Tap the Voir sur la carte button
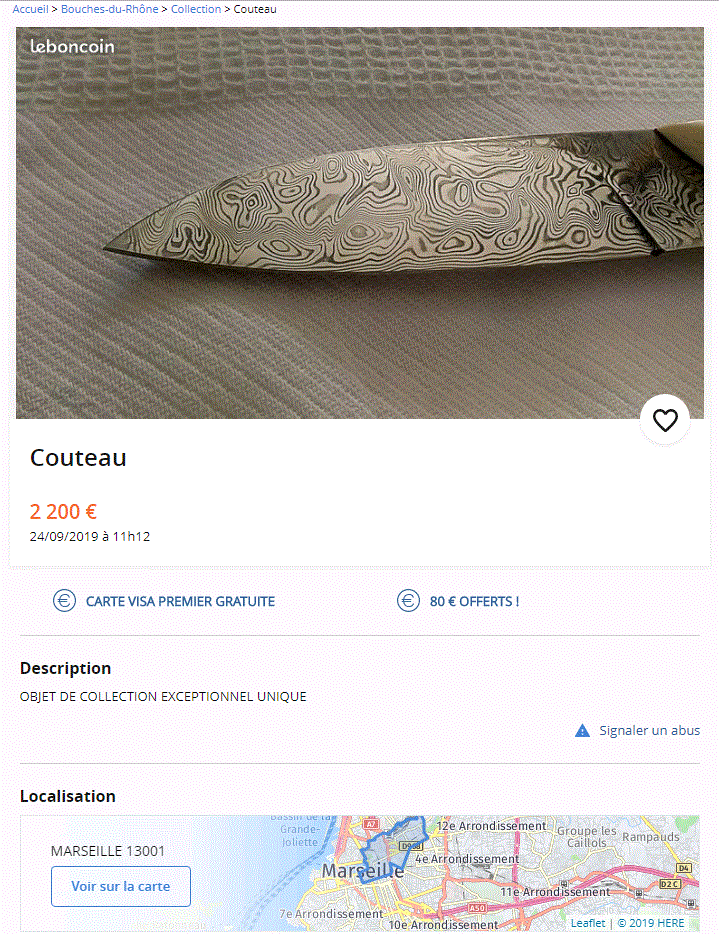719x934 pixels. [121, 887]
